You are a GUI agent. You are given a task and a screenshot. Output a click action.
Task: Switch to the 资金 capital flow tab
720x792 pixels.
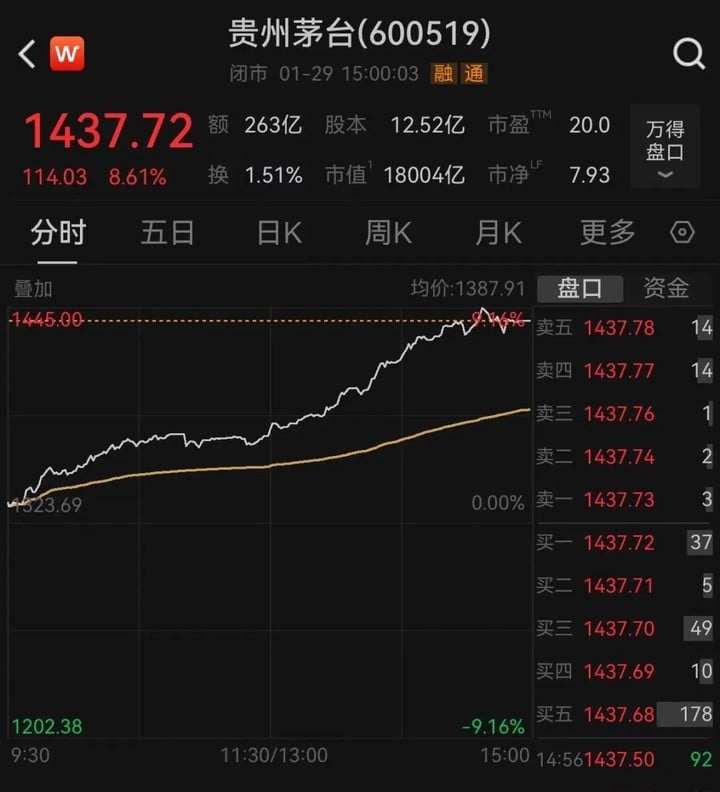coord(666,289)
